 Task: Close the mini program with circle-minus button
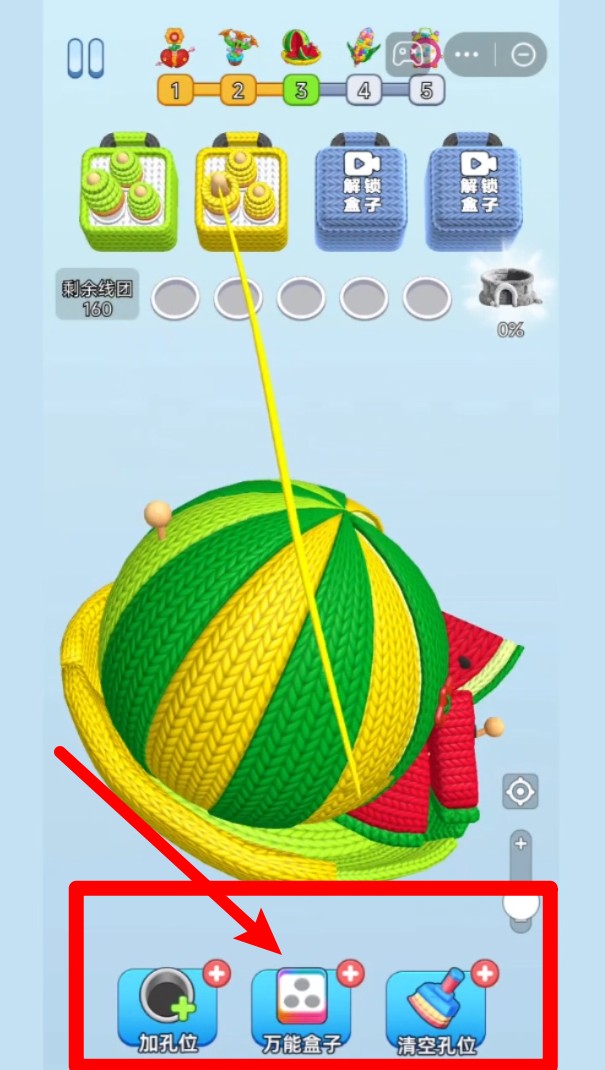[523, 55]
